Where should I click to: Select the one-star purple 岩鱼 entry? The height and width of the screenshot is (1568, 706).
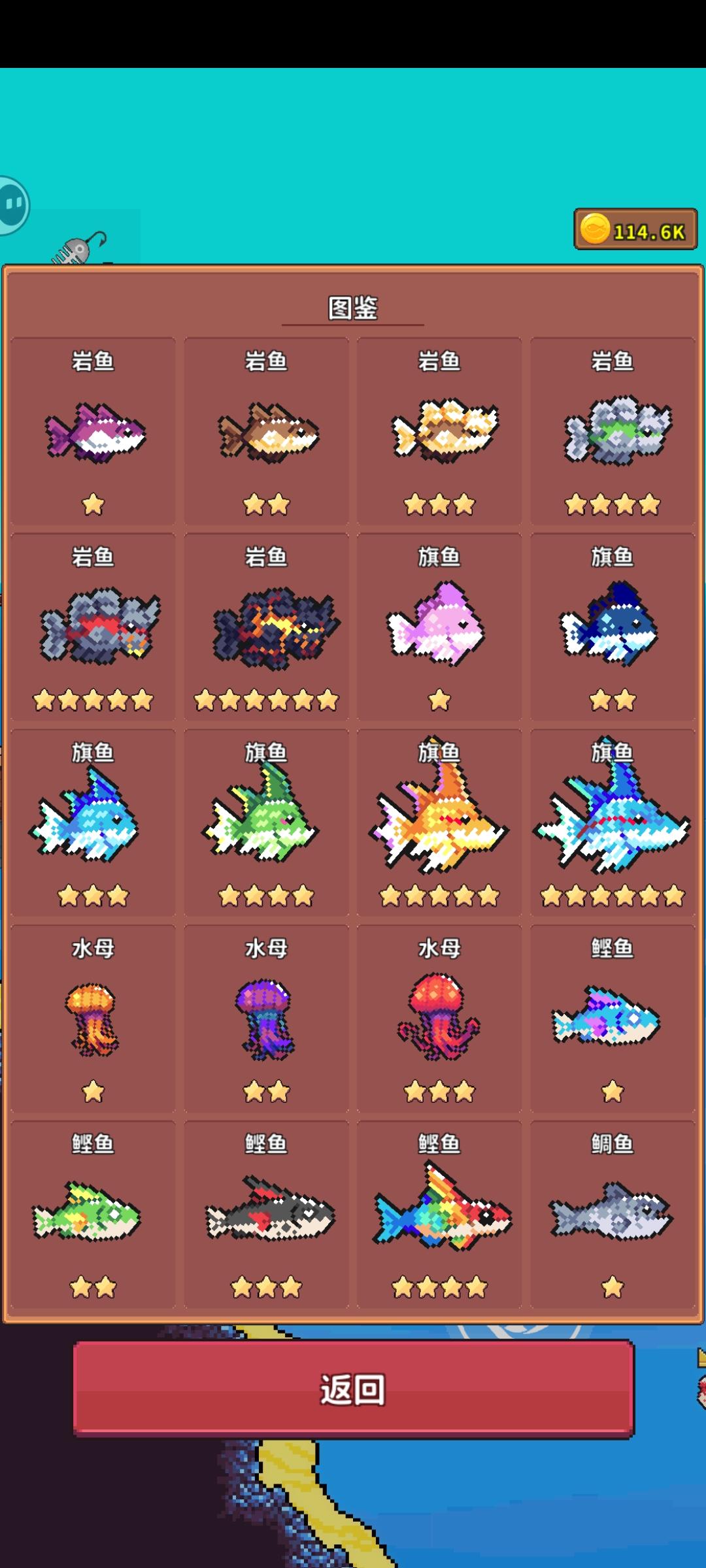click(93, 431)
